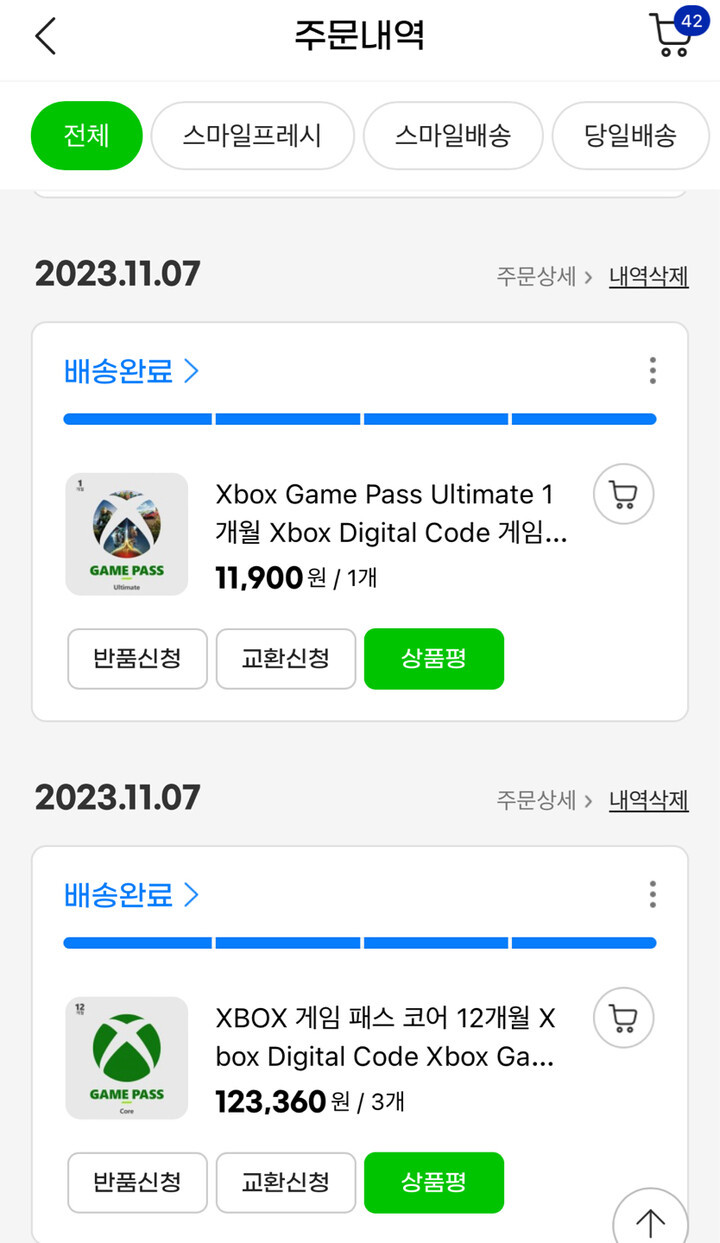Request 반품신청 for Game Pass Ultimate
The width and height of the screenshot is (720, 1243).
click(x=137, y=659)
